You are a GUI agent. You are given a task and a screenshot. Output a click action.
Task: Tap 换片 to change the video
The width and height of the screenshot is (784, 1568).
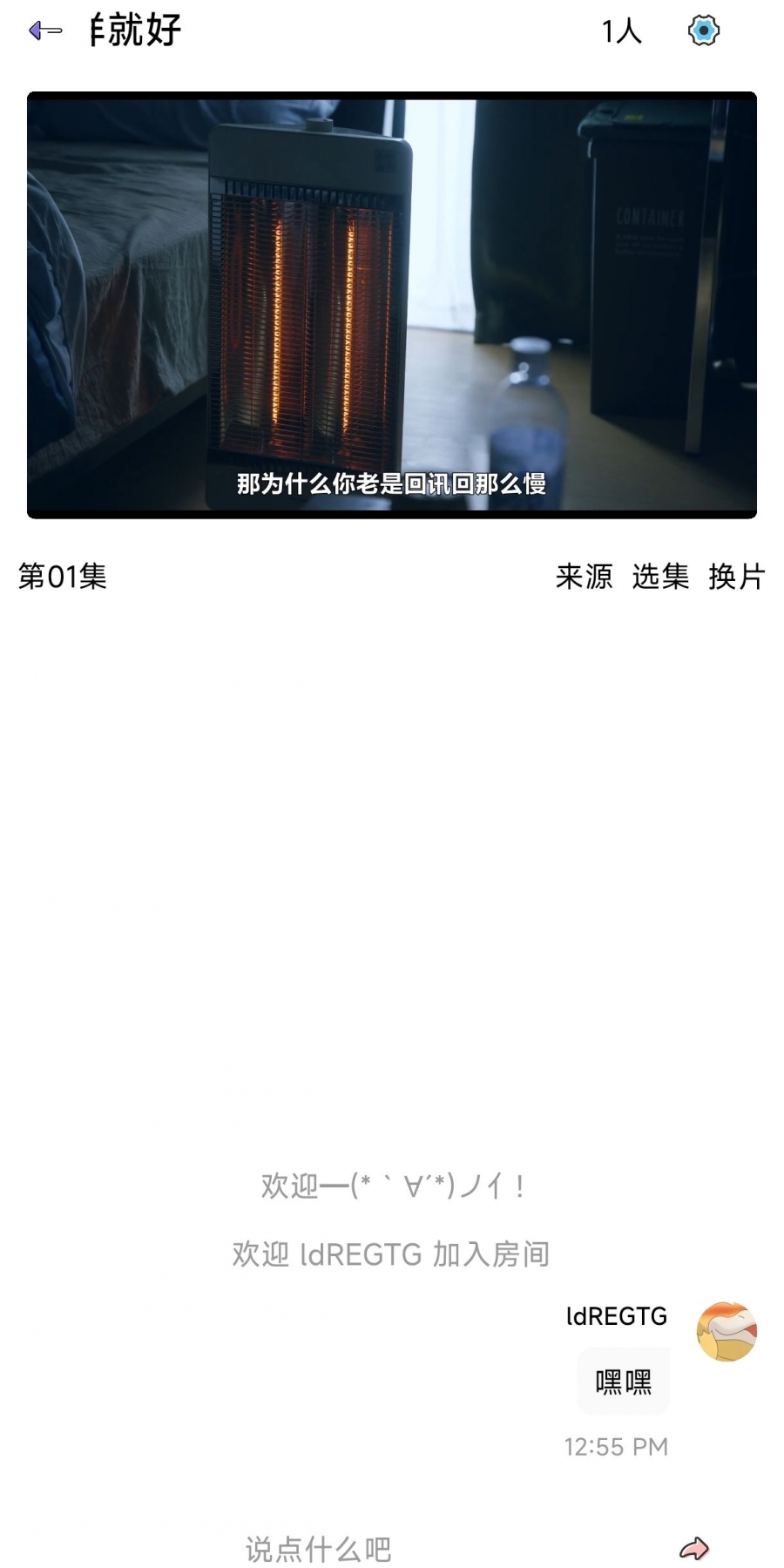pyautogui.click(x=737, y=577)
